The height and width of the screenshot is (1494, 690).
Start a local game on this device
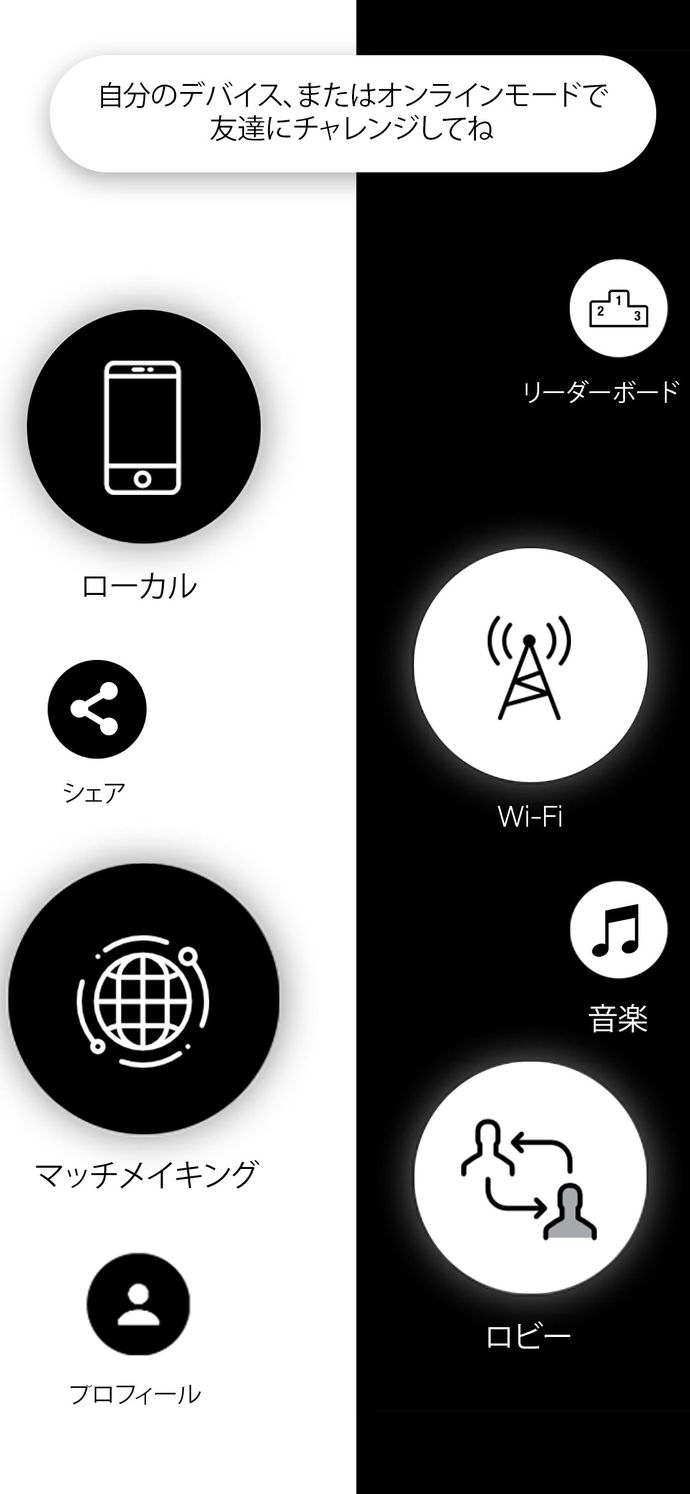143,426
